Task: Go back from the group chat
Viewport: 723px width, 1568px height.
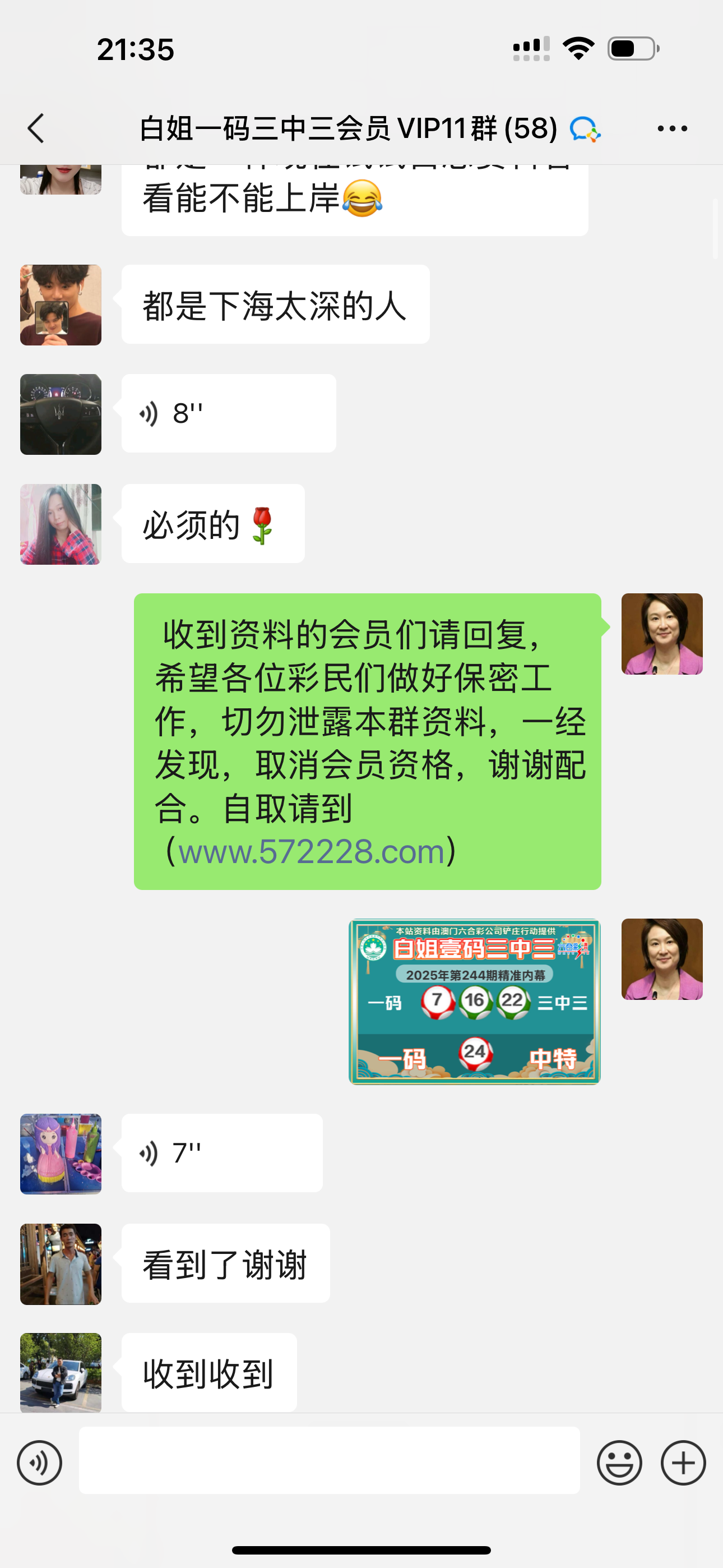Action: tap(36, 128)
